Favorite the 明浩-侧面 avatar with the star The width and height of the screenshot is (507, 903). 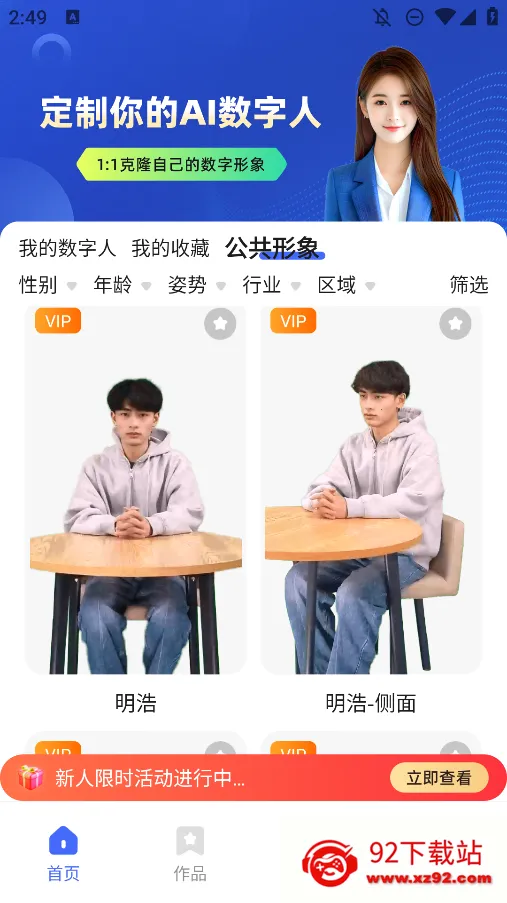pos(455,324)
